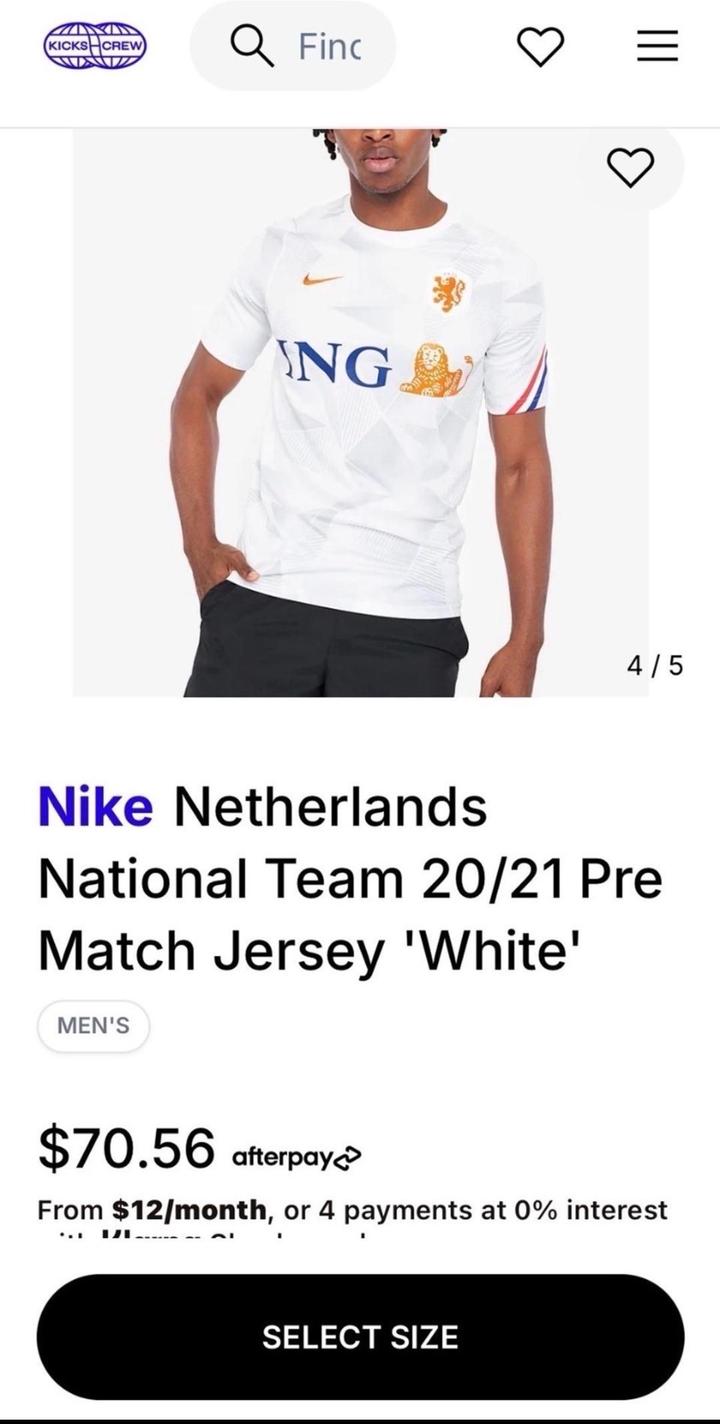Open the wishlist heart in the header
Viewport: 720px width, 1424px height.
[x=540, y=47]
